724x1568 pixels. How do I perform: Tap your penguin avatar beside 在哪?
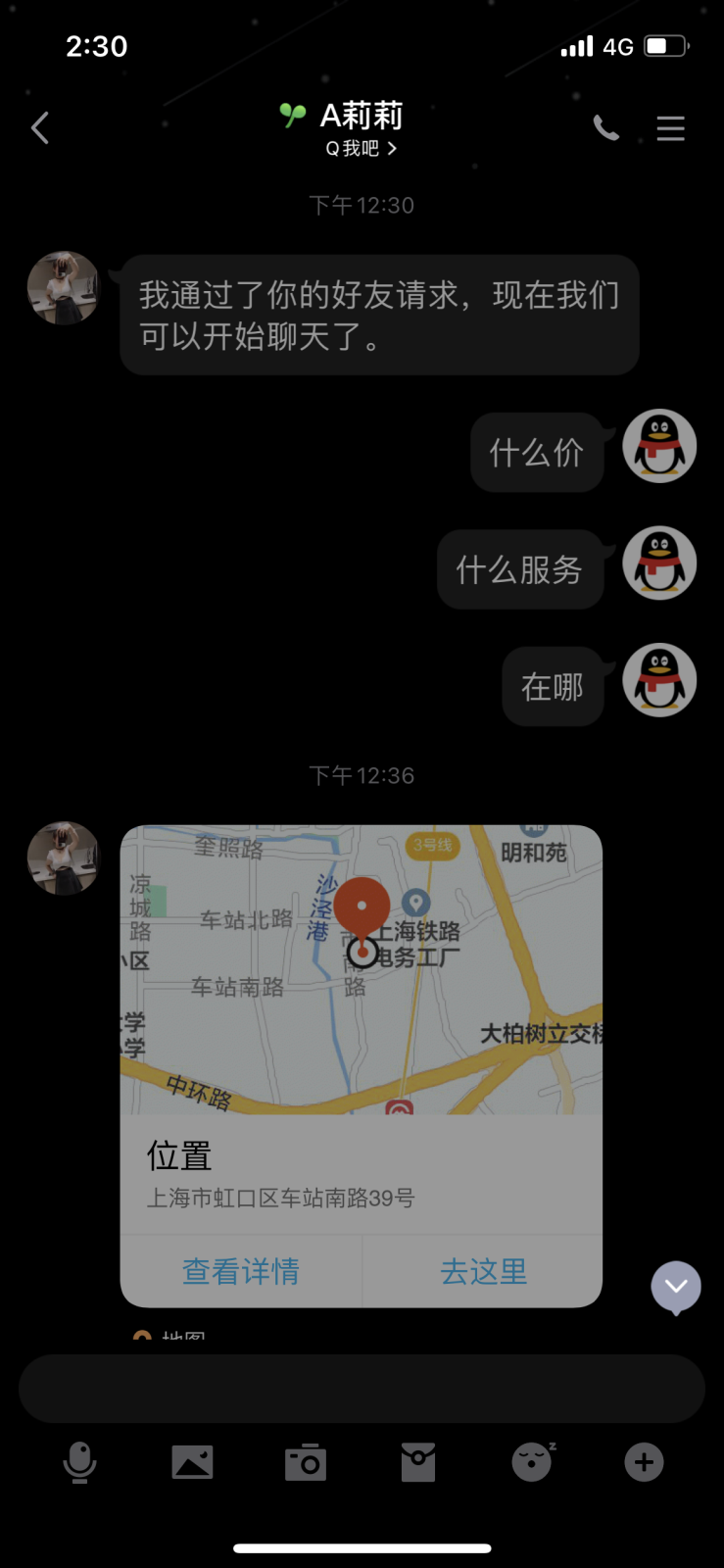(659, 680)
